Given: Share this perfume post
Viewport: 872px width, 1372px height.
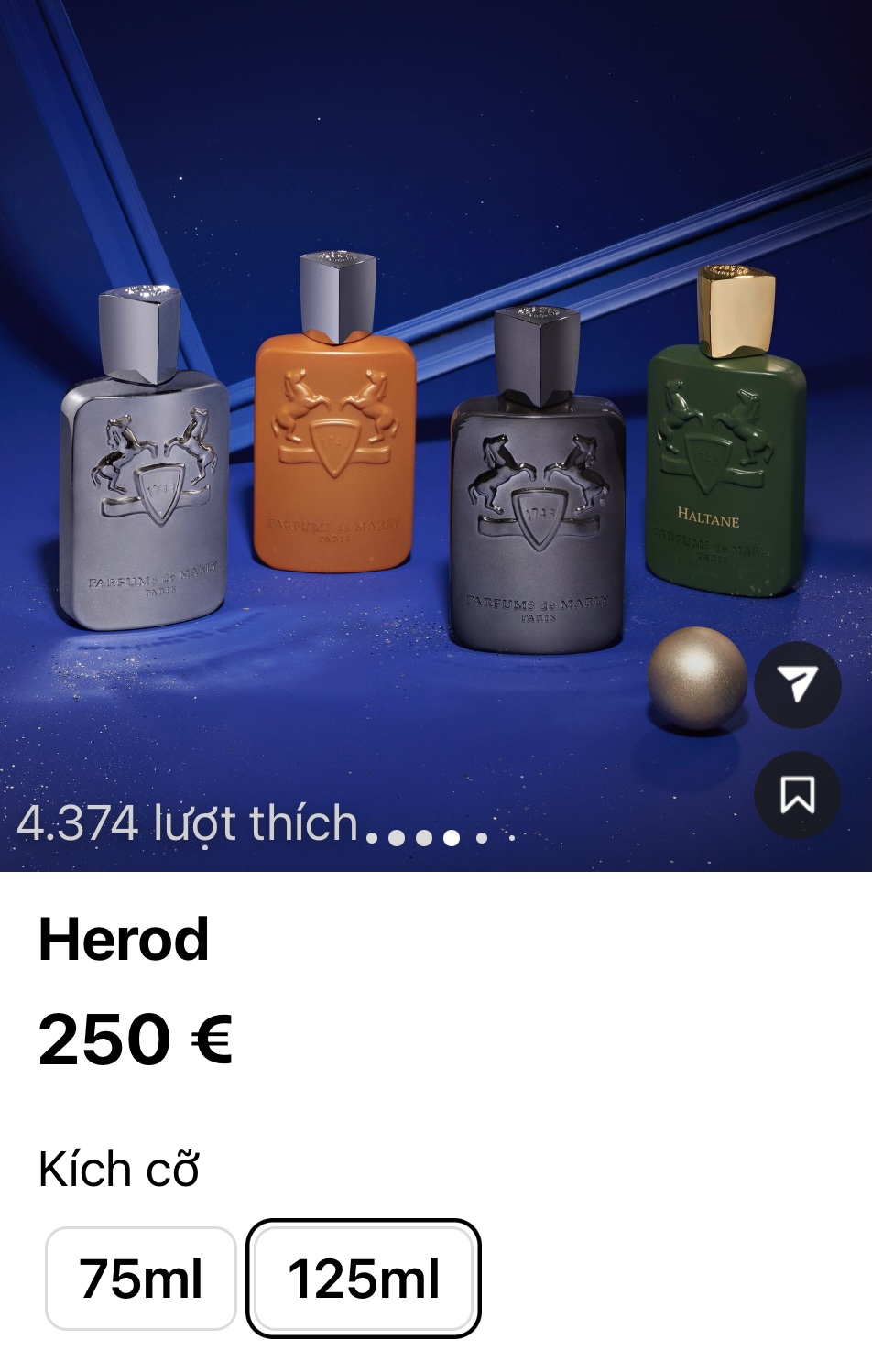Looking at the screenshot, I should click(x=797, y=684).
